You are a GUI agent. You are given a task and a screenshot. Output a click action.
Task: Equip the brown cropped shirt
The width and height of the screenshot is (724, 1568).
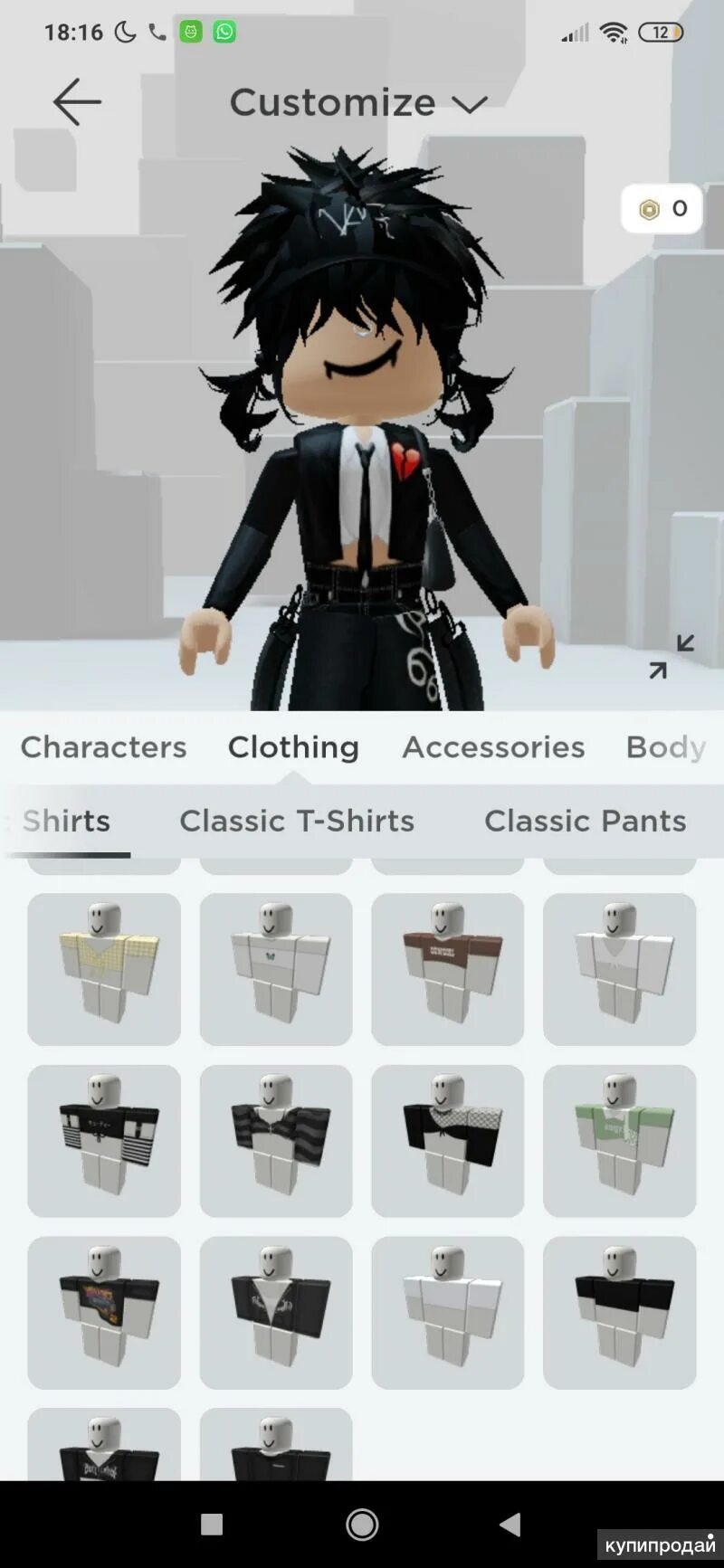pos(448,969)
